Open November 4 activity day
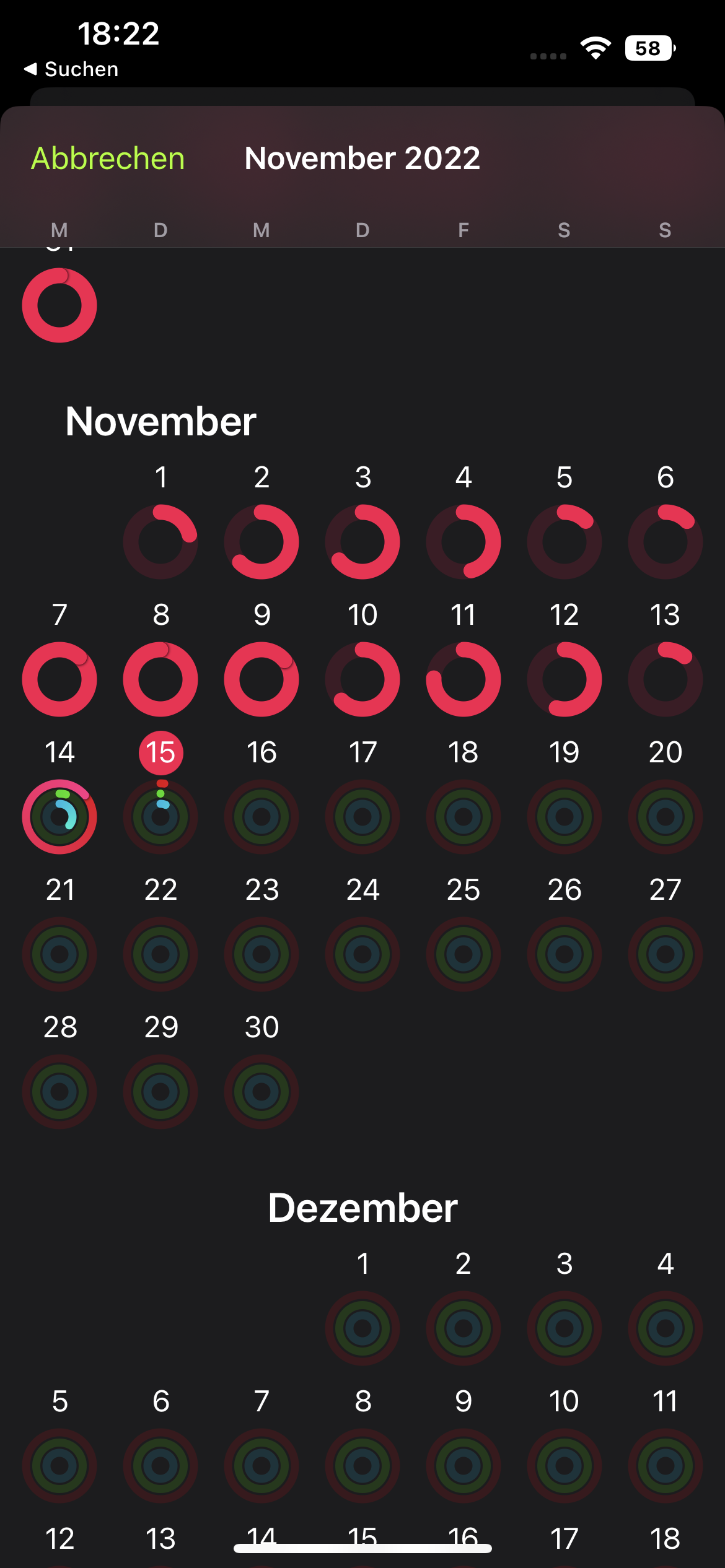This screenshot has height=1568, width=725. 464,541
